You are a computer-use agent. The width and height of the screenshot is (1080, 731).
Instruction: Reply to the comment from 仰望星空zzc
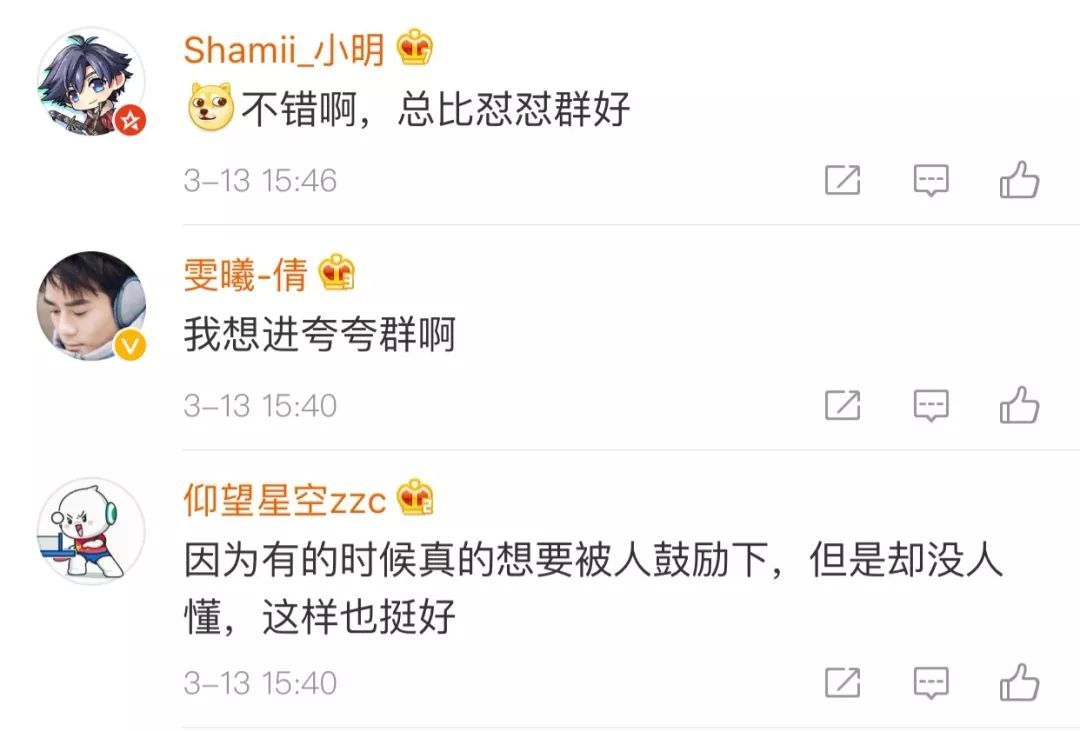point(931,683)
